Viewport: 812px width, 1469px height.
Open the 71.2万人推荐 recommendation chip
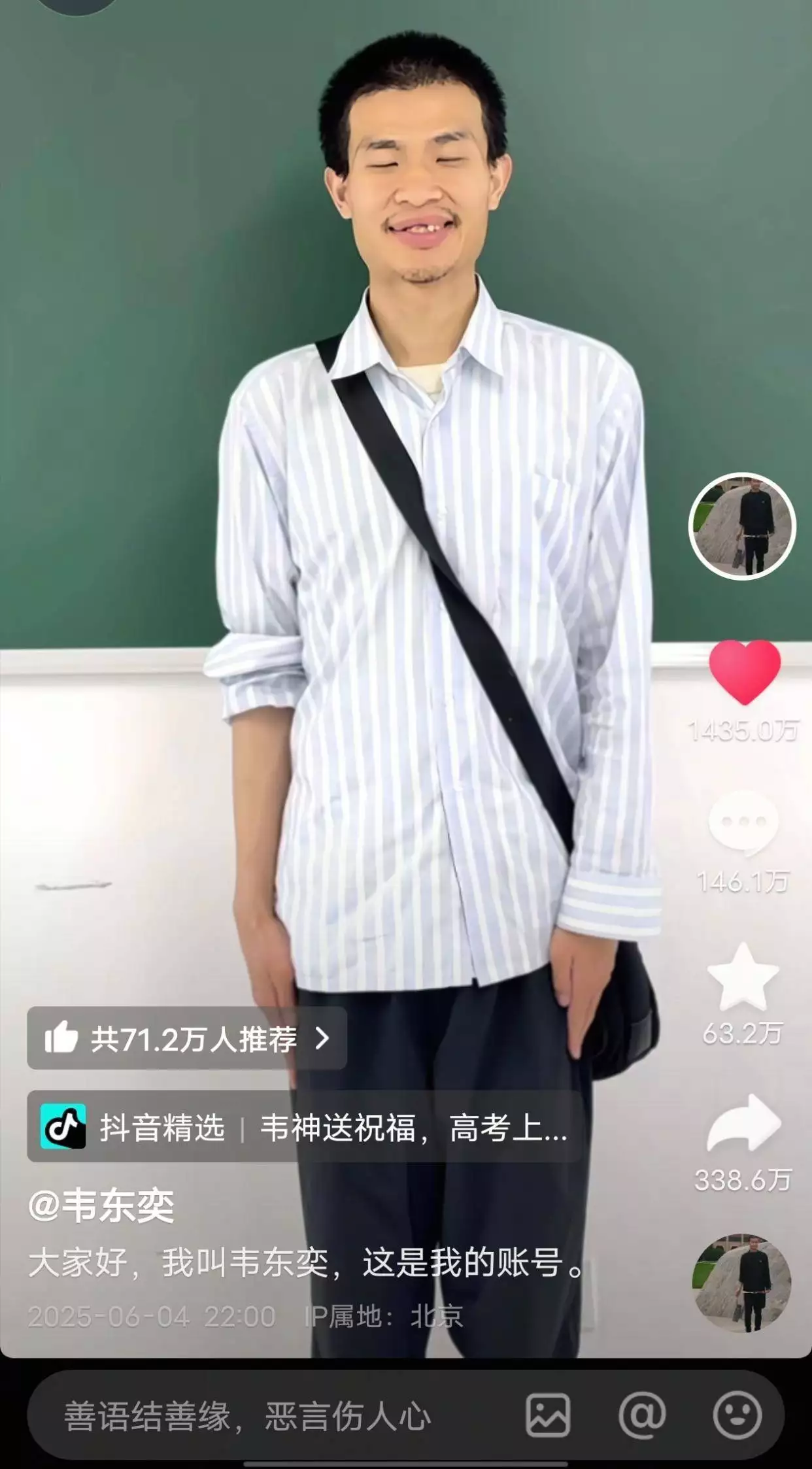[186, 1038]
